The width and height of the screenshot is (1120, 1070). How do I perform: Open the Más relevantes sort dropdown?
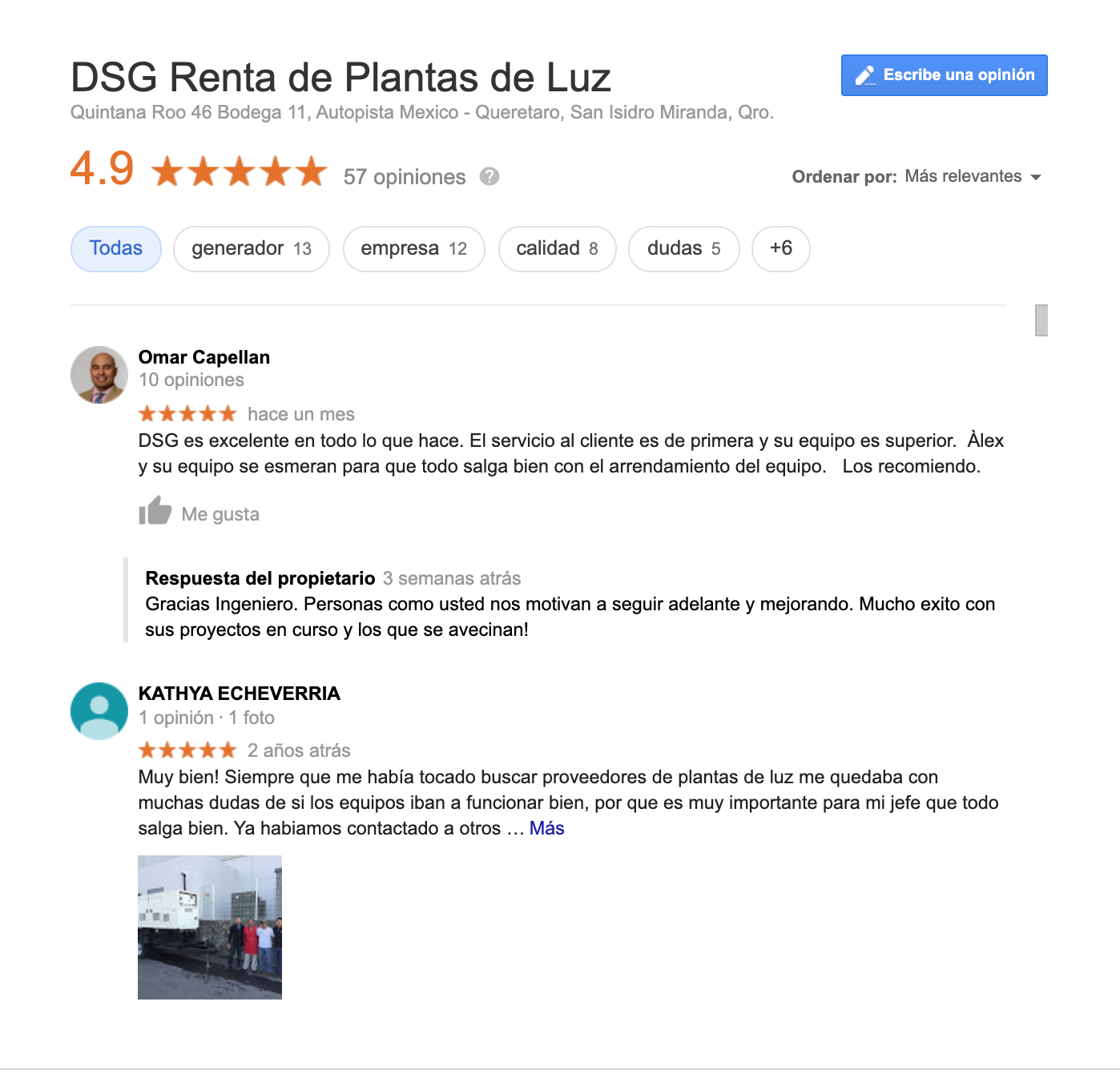(x=972, y=176)
